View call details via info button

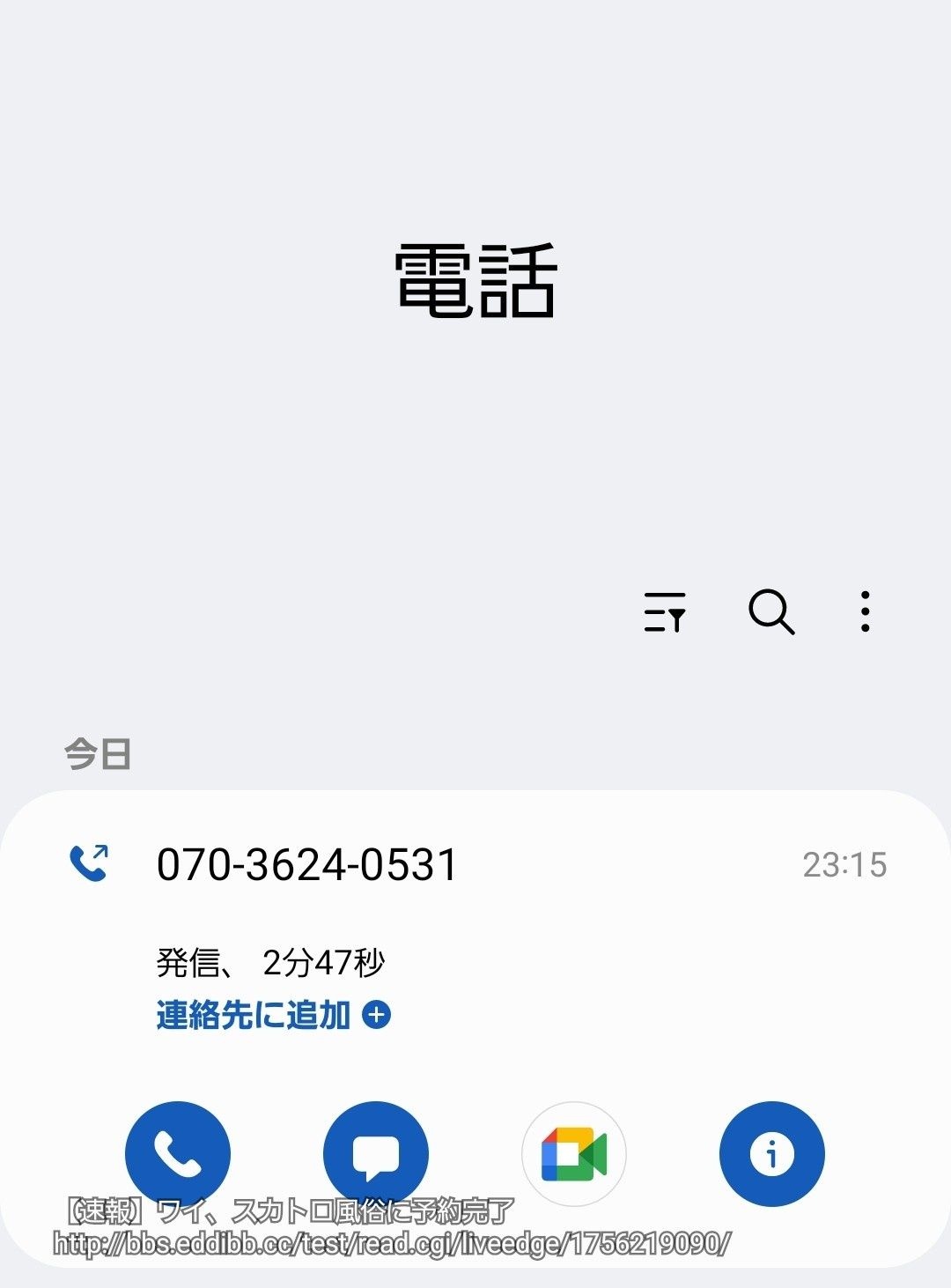tap(772, 1152)
